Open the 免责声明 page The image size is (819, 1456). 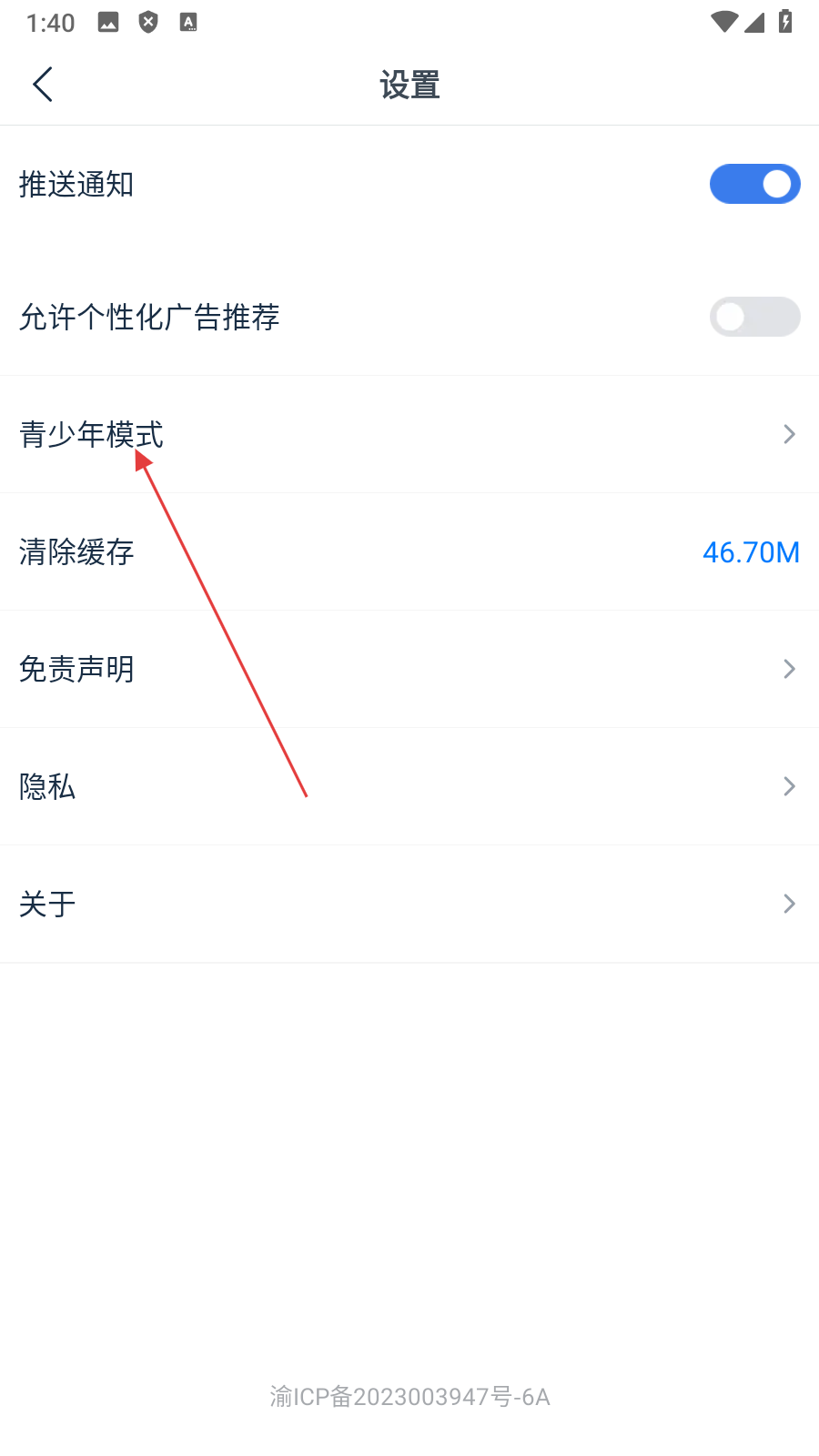pos(409,670)
